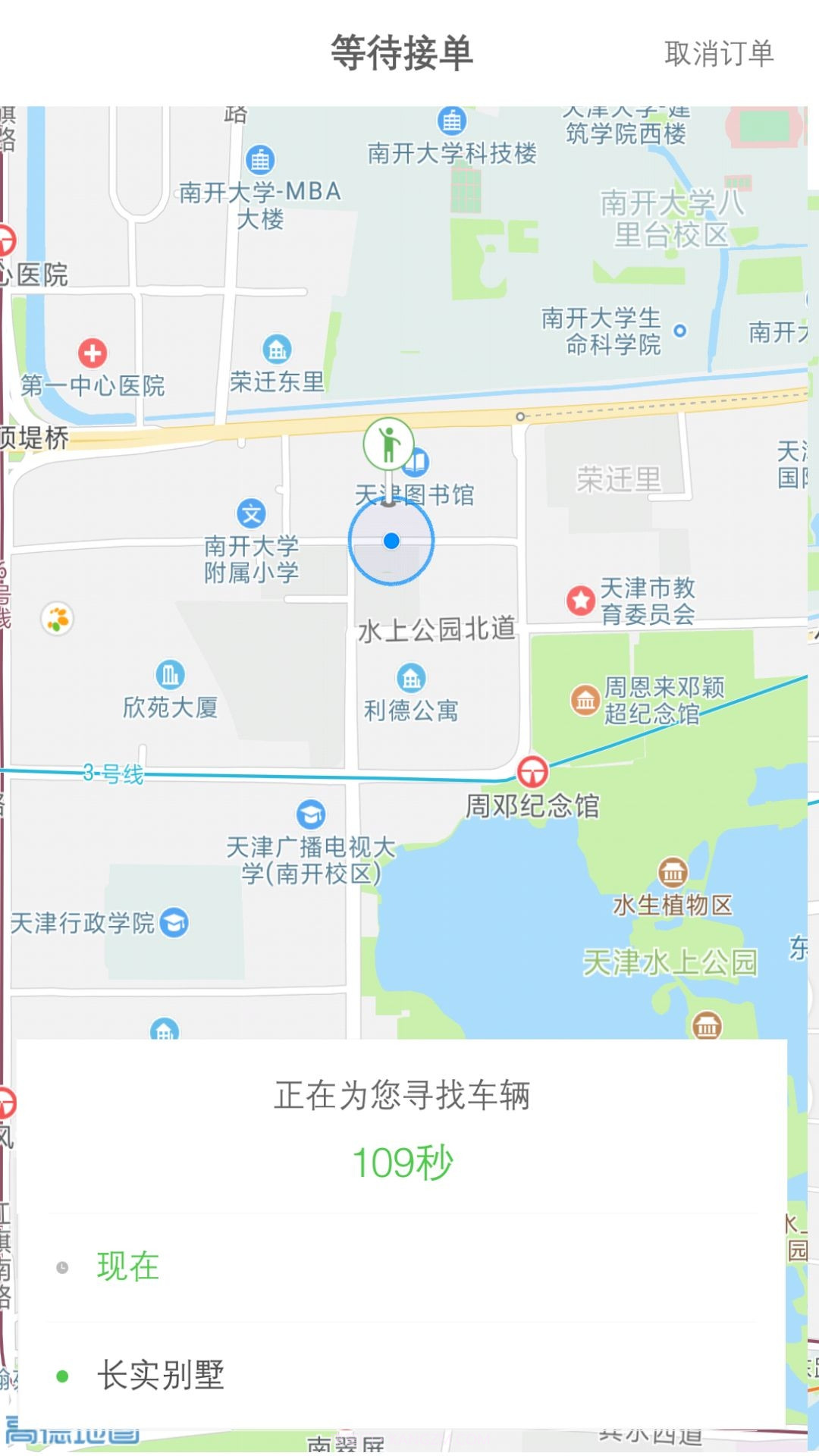This screenshot has height=1456, width=819.
Task: Tap the 荣迁东里 residential building icon
Action: click(276, 350)
